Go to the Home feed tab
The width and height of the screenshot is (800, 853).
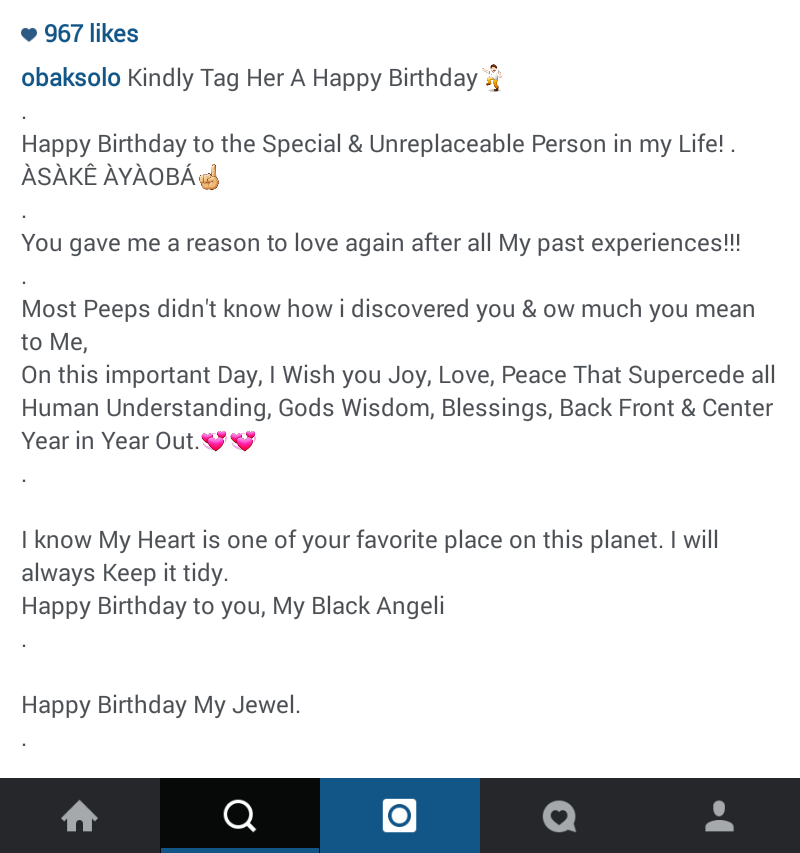[79, 816]
